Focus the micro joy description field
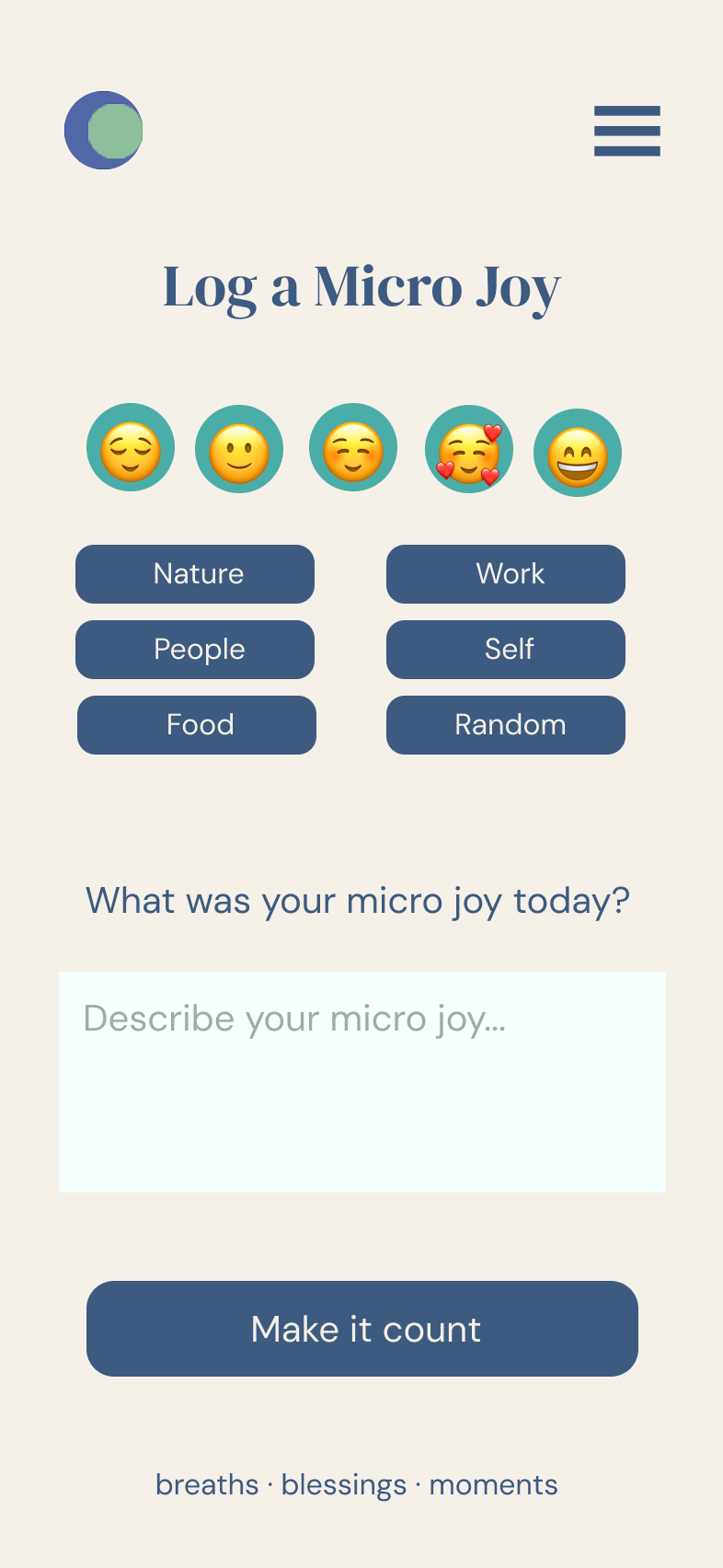Screen dimensions: 723x1568 [362, 1082]
